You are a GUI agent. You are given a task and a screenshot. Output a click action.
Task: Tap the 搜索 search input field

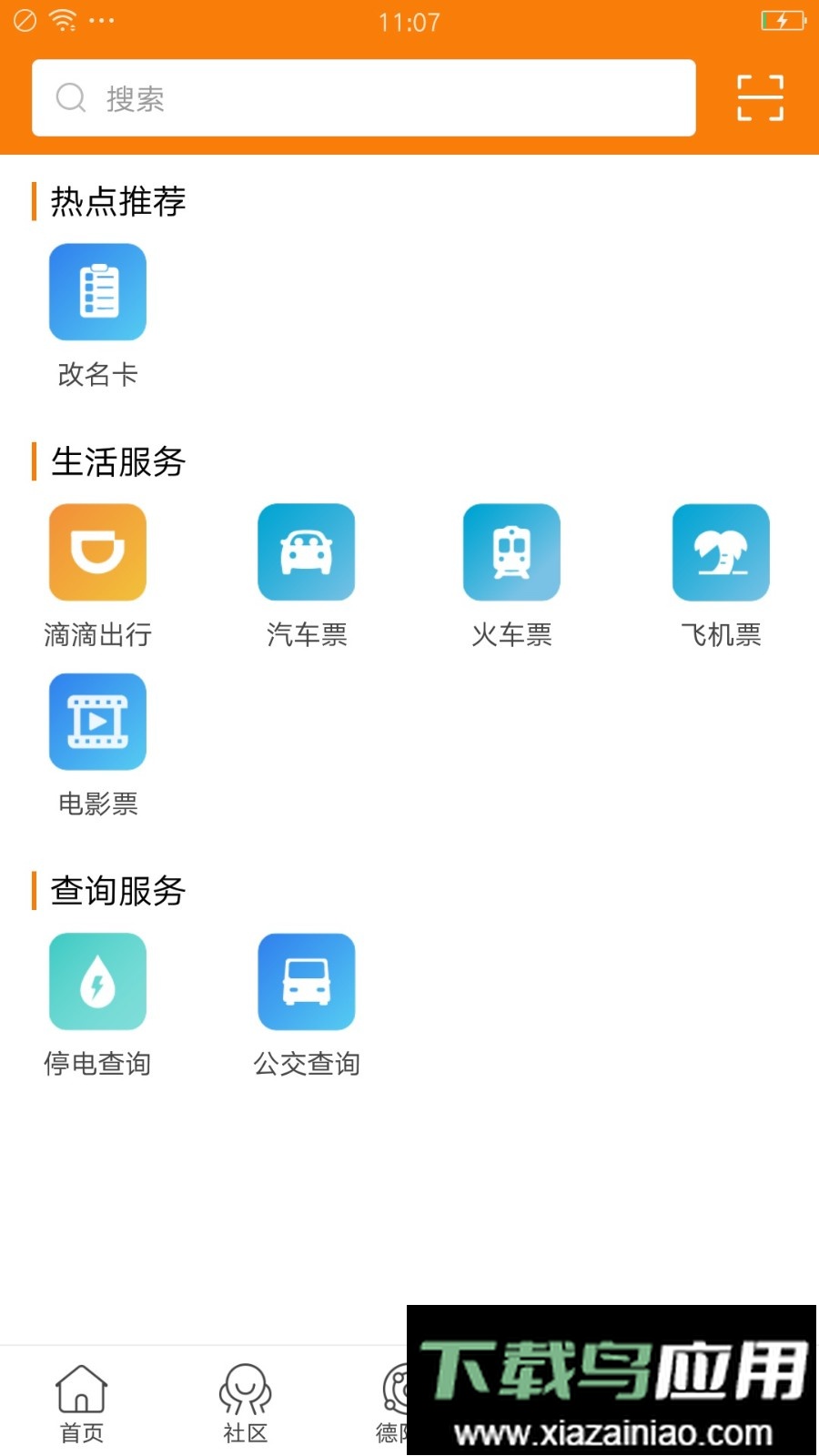(x=364, y=97)
